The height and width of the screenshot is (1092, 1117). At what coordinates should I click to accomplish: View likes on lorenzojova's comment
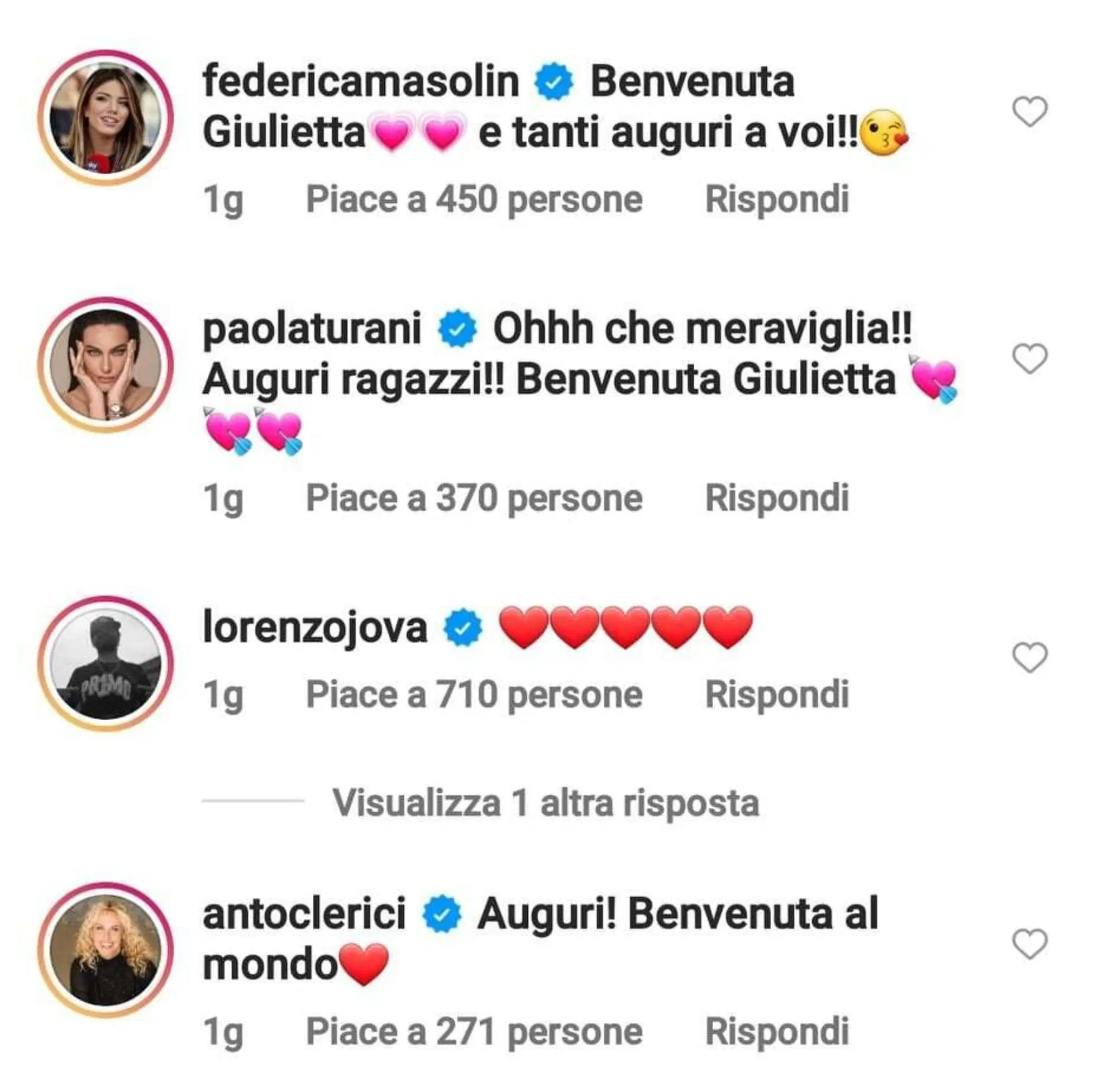coord(474,695)
